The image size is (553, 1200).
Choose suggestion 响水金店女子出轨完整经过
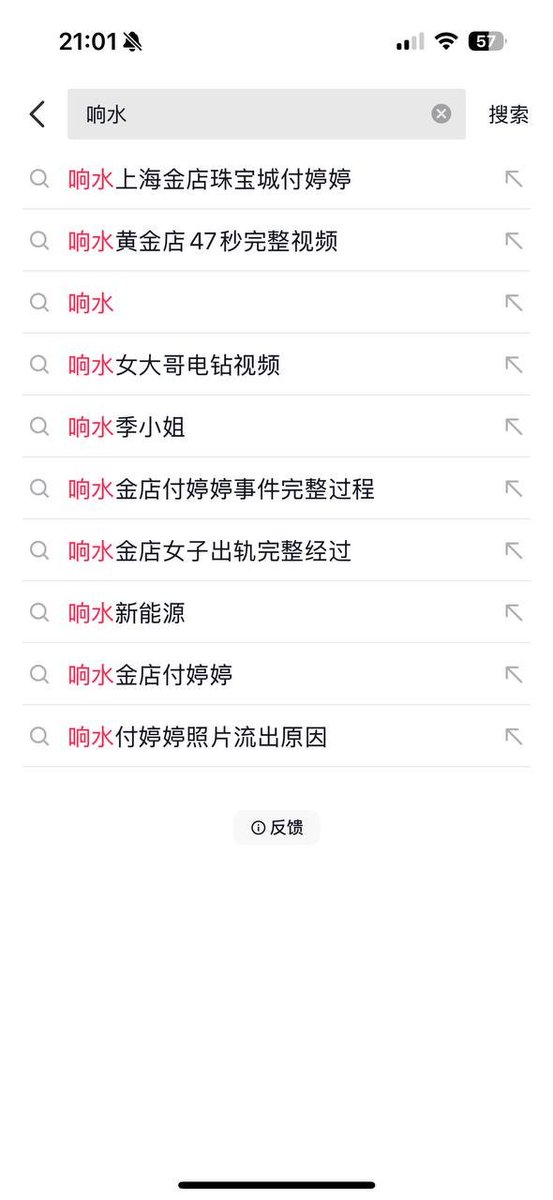tap(276, 551)
